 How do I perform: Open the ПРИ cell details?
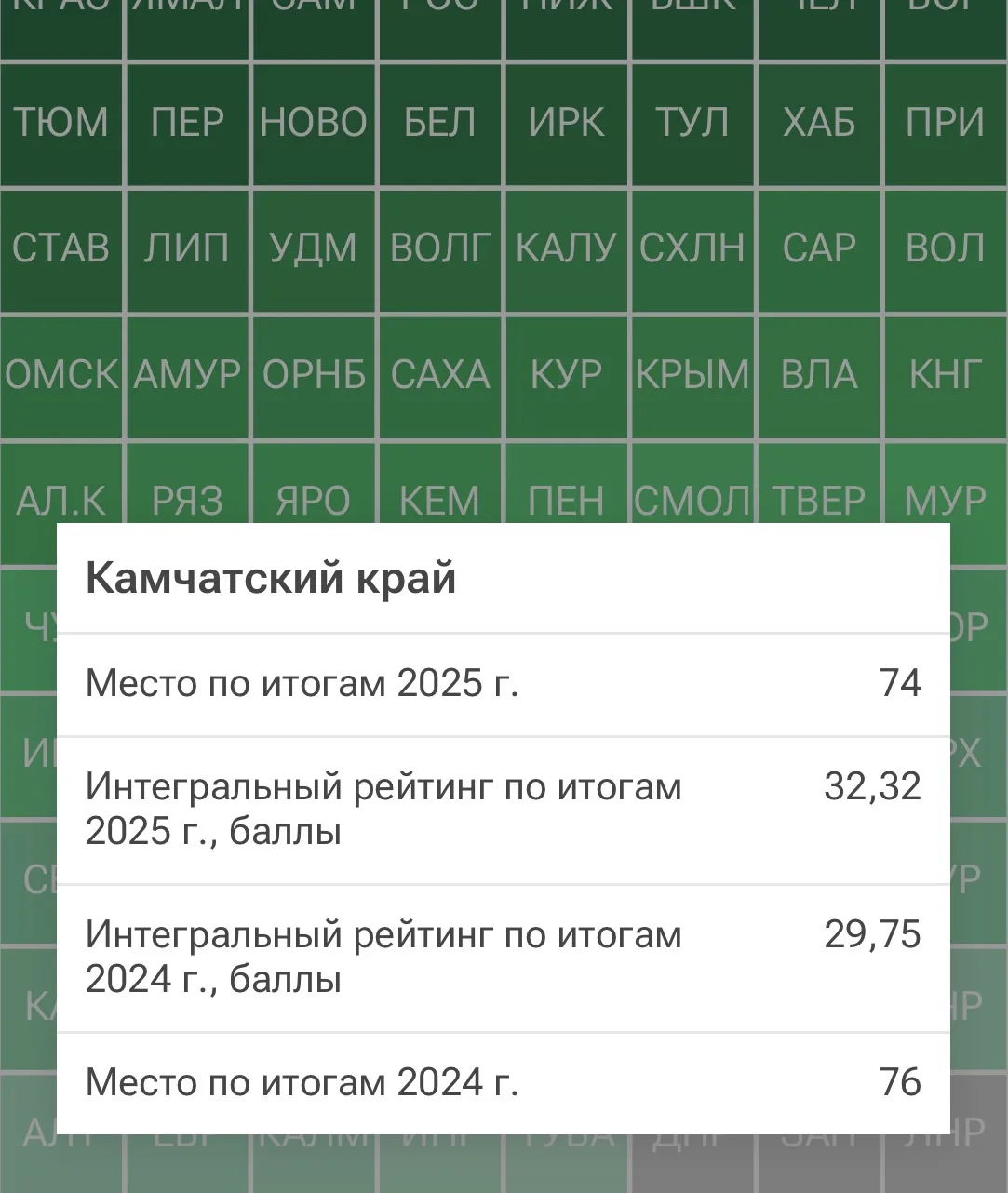click(x=946, y=124)
